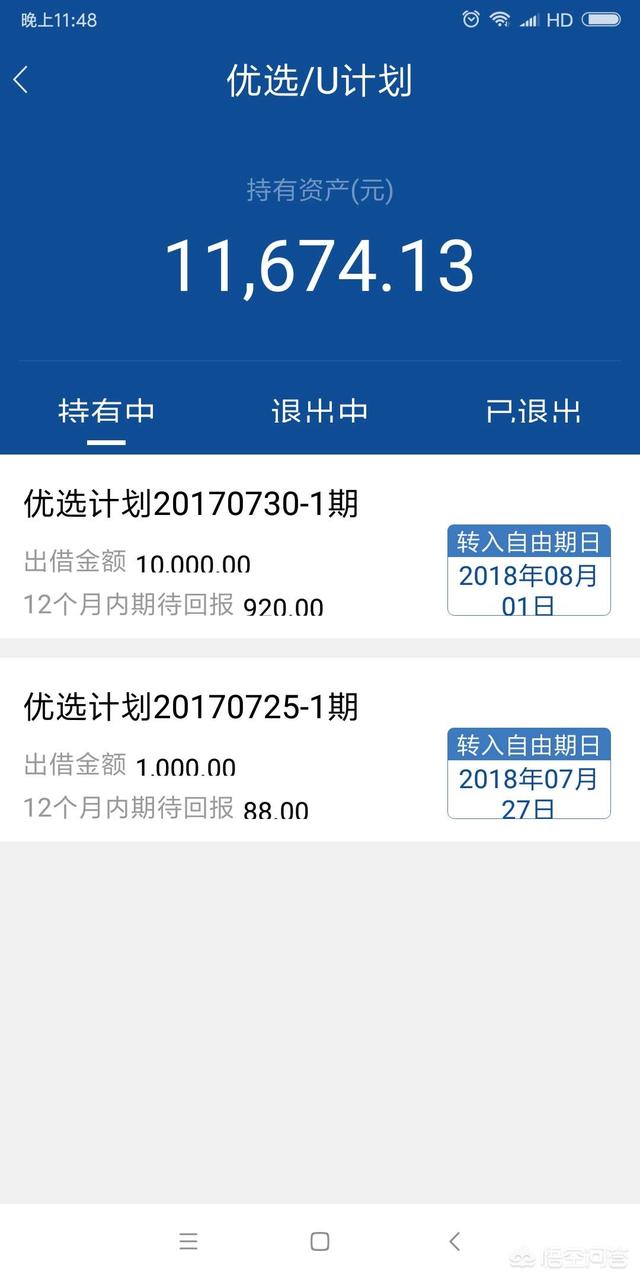Open 优选计划20170730-1期 details
The image size is (640, 1280).
(x=320, y=546)
